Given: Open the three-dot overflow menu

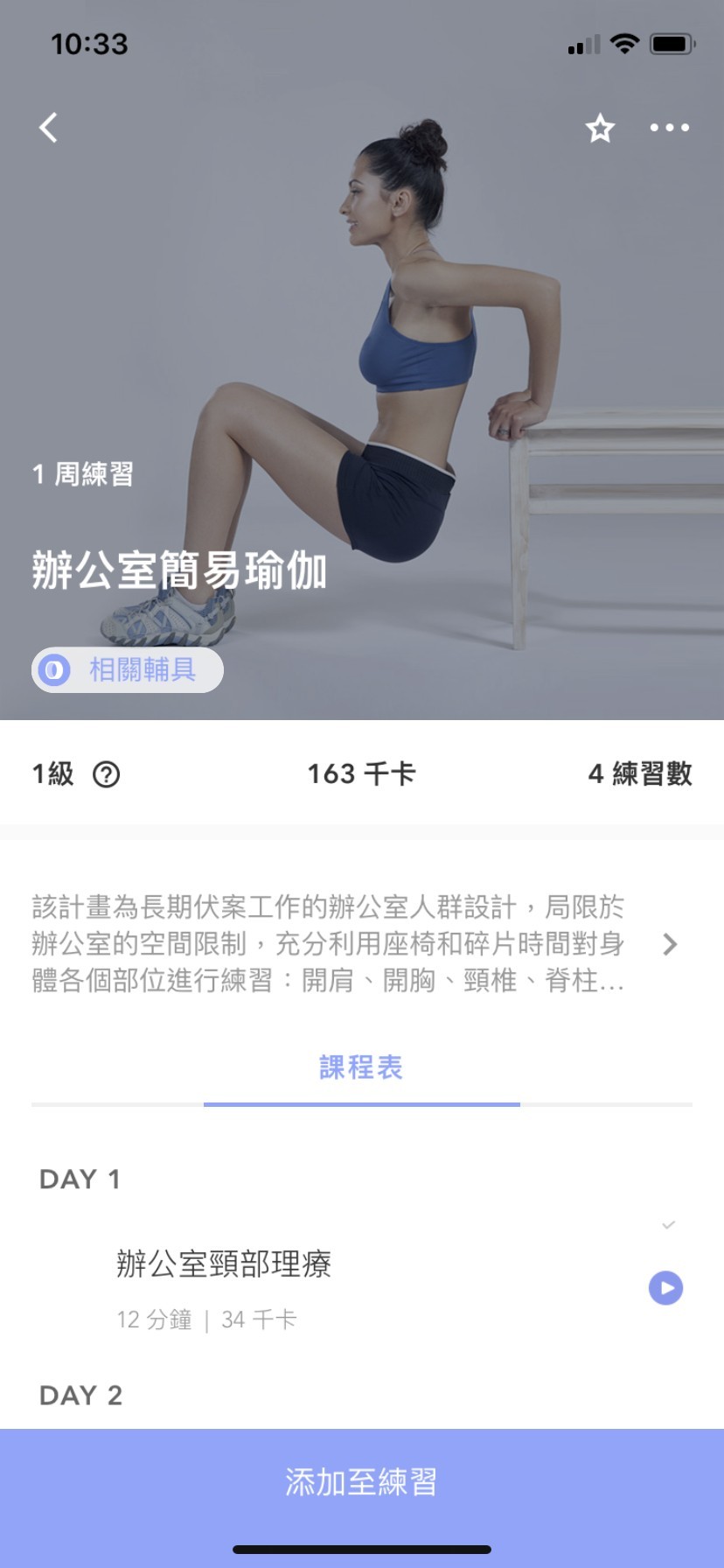Looking at the screenshot, I should [669, 128].
